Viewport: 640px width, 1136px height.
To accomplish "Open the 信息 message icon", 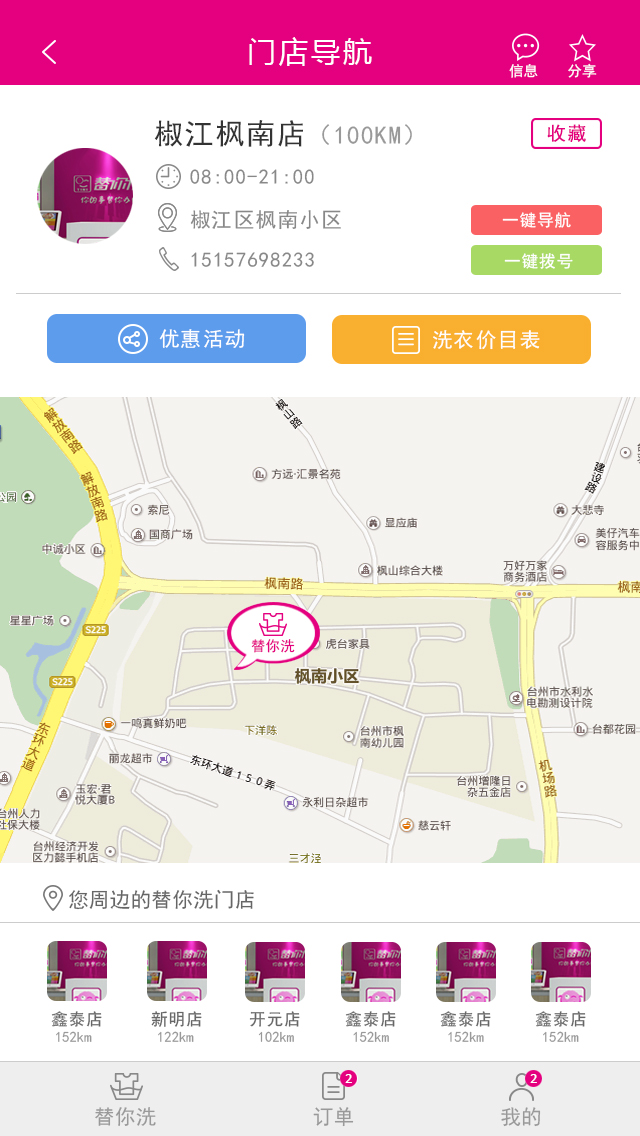I will [x=524, y=55].
